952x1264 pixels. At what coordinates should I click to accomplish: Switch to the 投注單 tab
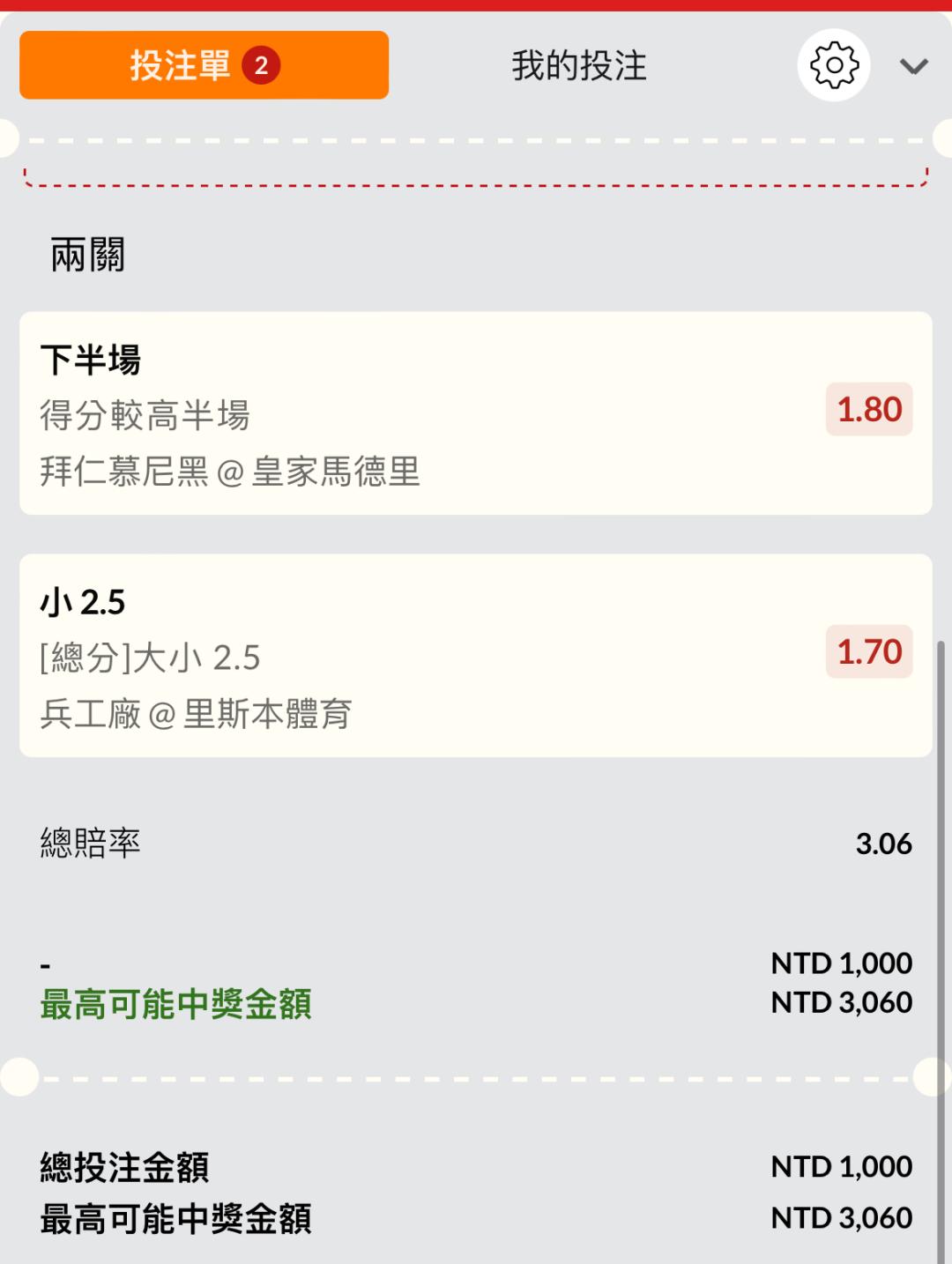click(x=204, y=65)
